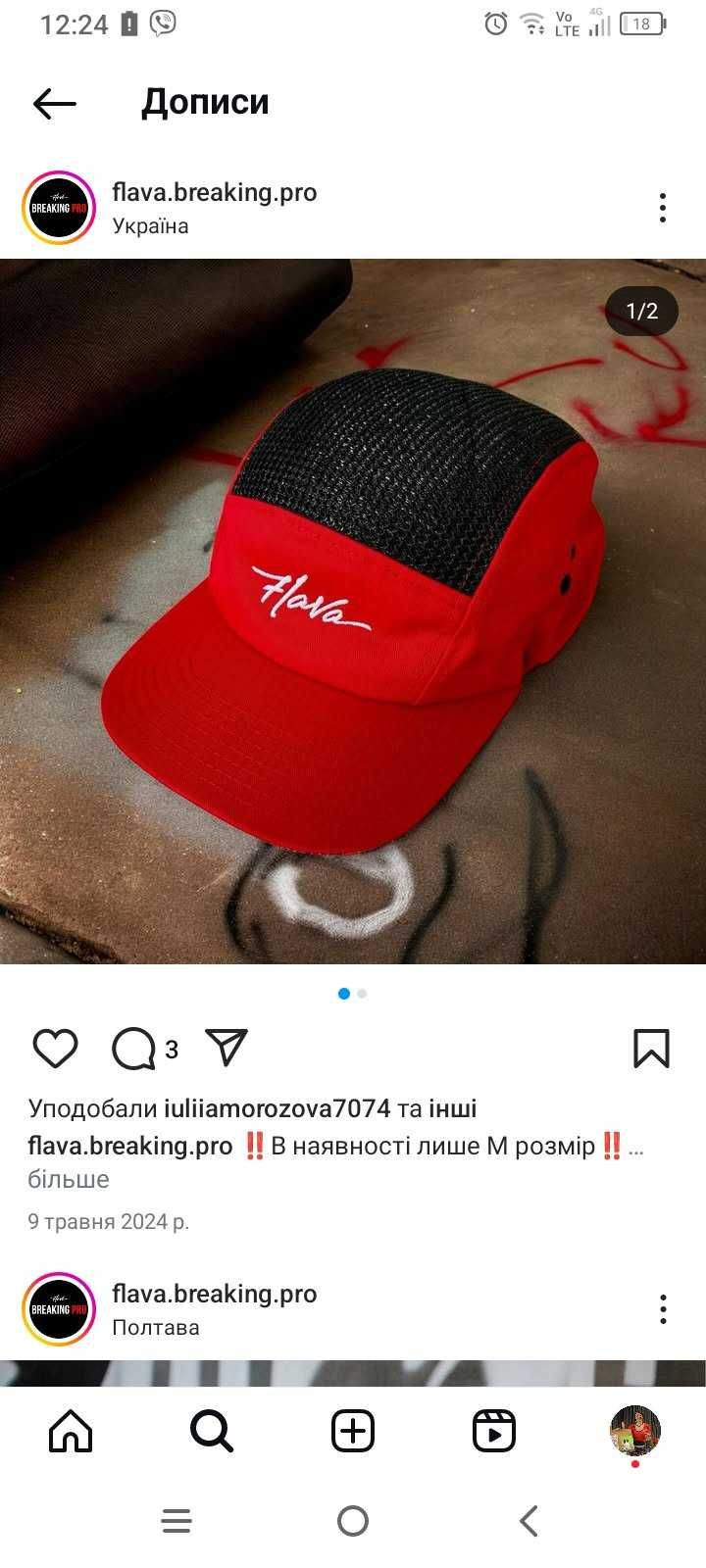Go to my profile tab
Screen dimensions: 706x1568
click(635, 1431)
